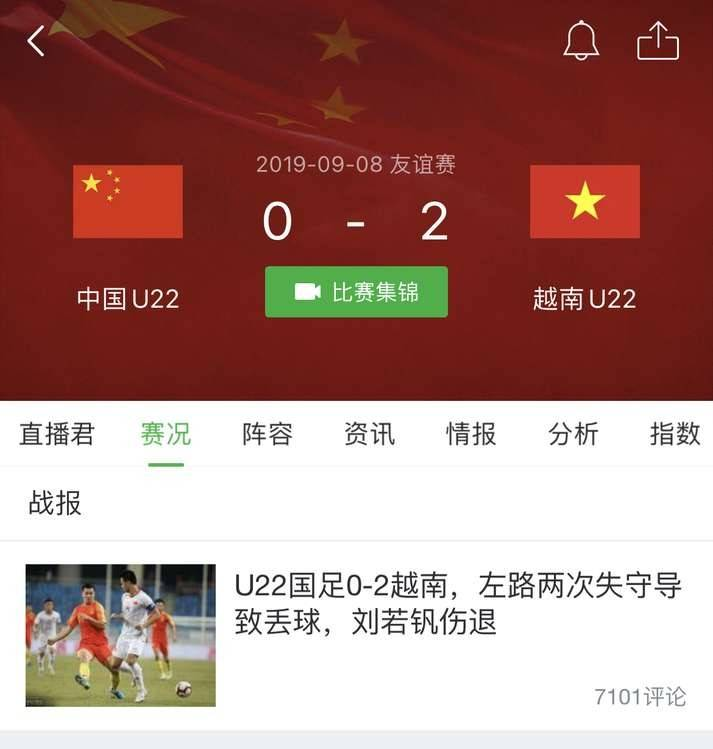Share this match page
Screen dimensions: 713x749
pos(658,42)
